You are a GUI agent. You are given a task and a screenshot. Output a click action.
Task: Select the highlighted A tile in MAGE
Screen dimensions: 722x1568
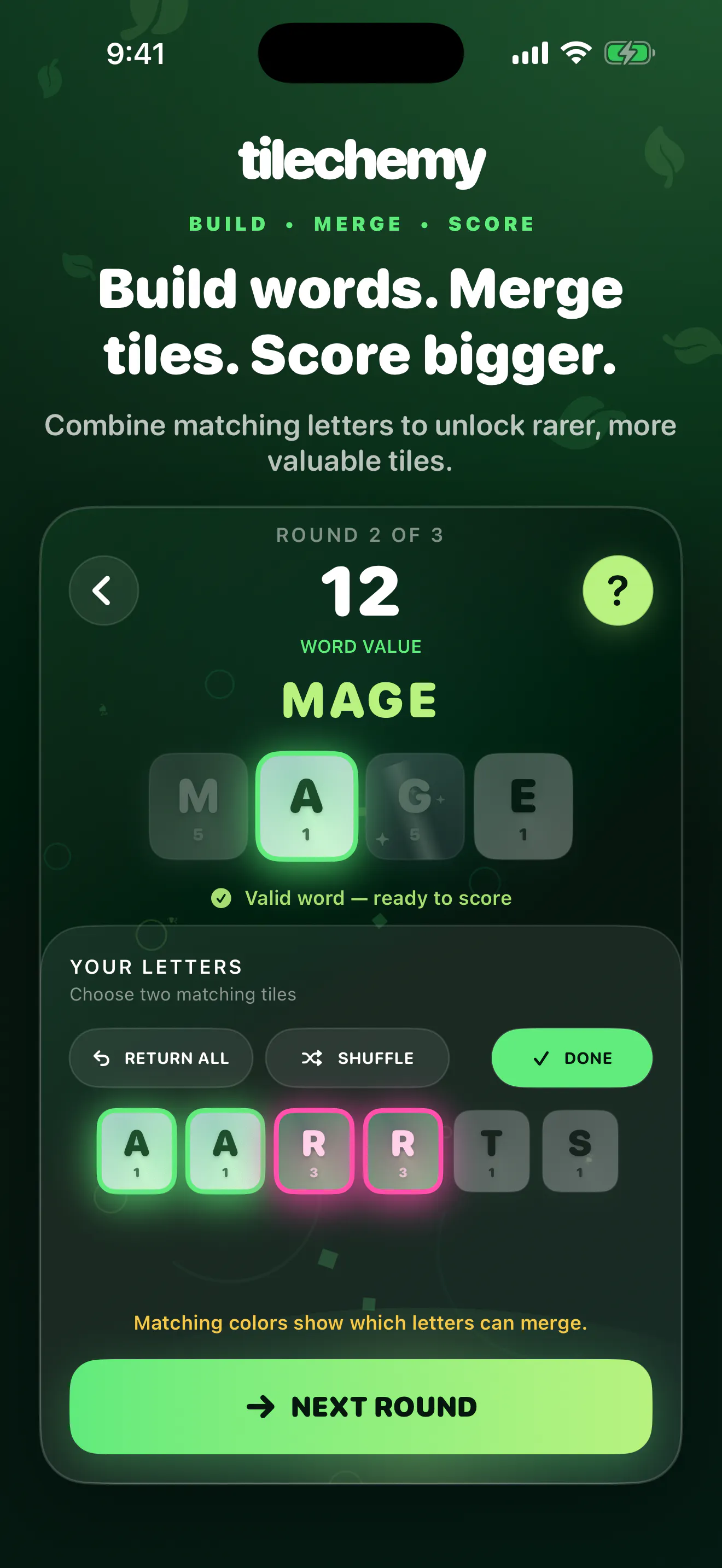pyautogui.click(x=306, y=806)
